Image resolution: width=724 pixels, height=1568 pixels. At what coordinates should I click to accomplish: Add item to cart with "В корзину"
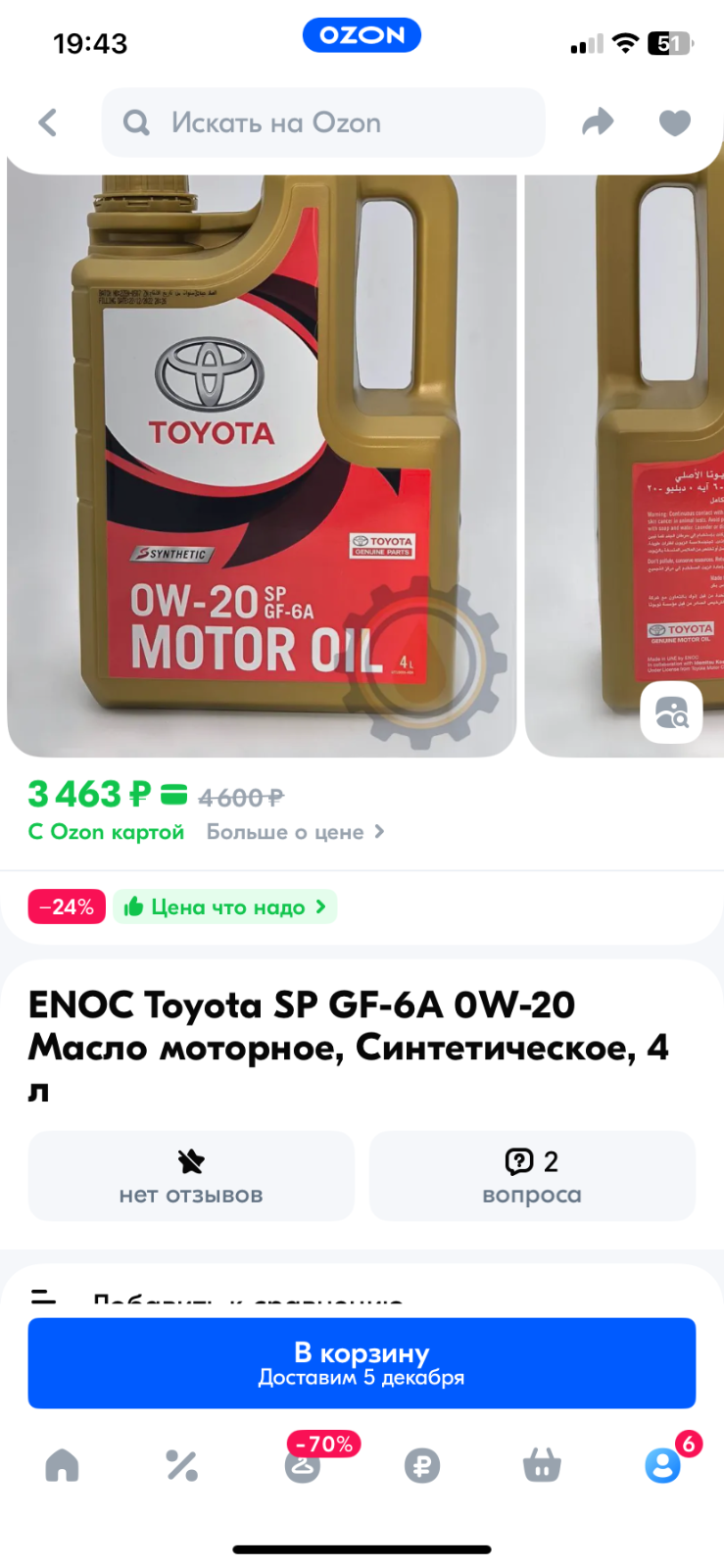[362, 1363]
